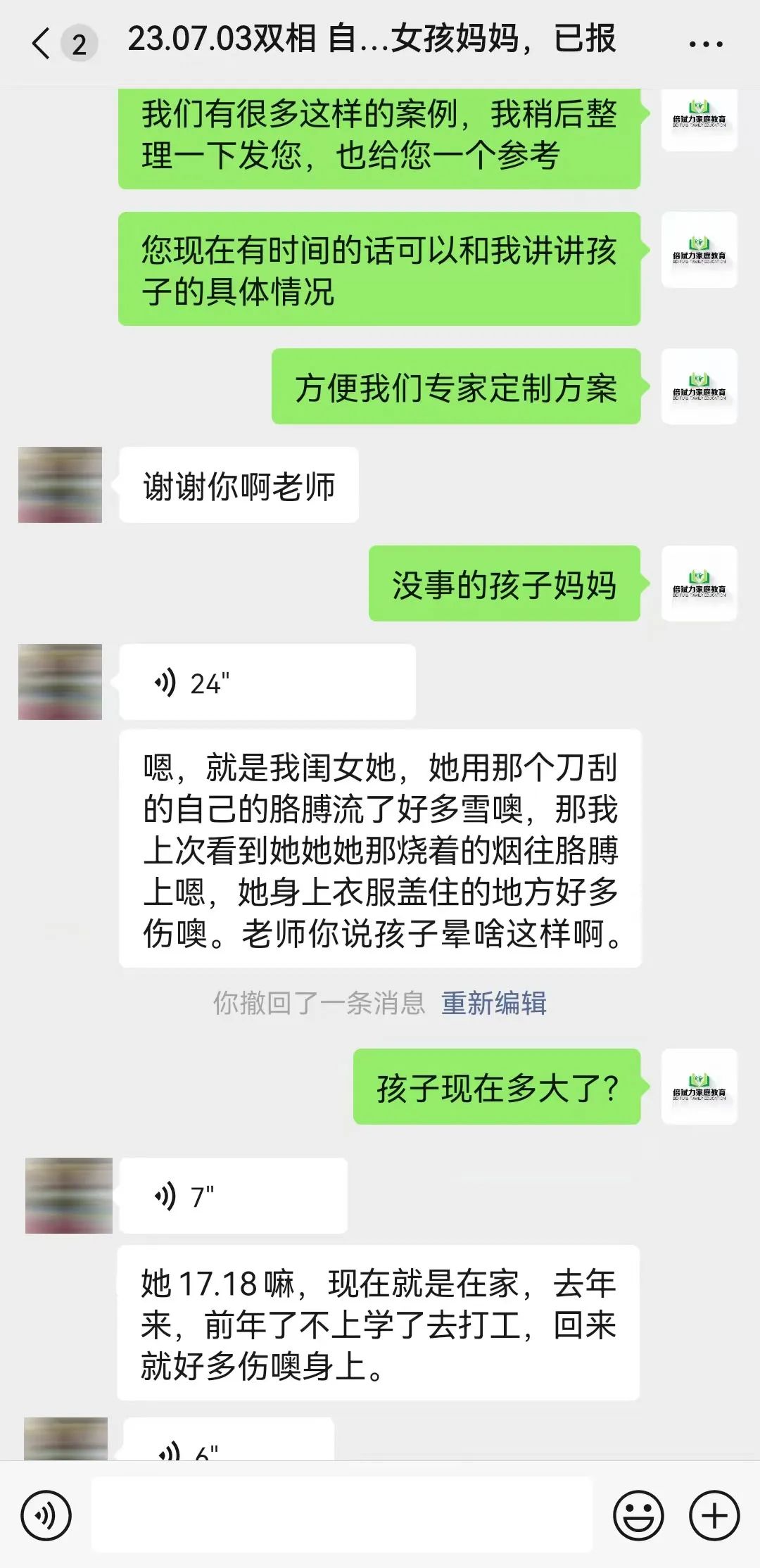Switch to voice input mode
The width and height of the screenshot is (760, 1568).
point(46,1515)
